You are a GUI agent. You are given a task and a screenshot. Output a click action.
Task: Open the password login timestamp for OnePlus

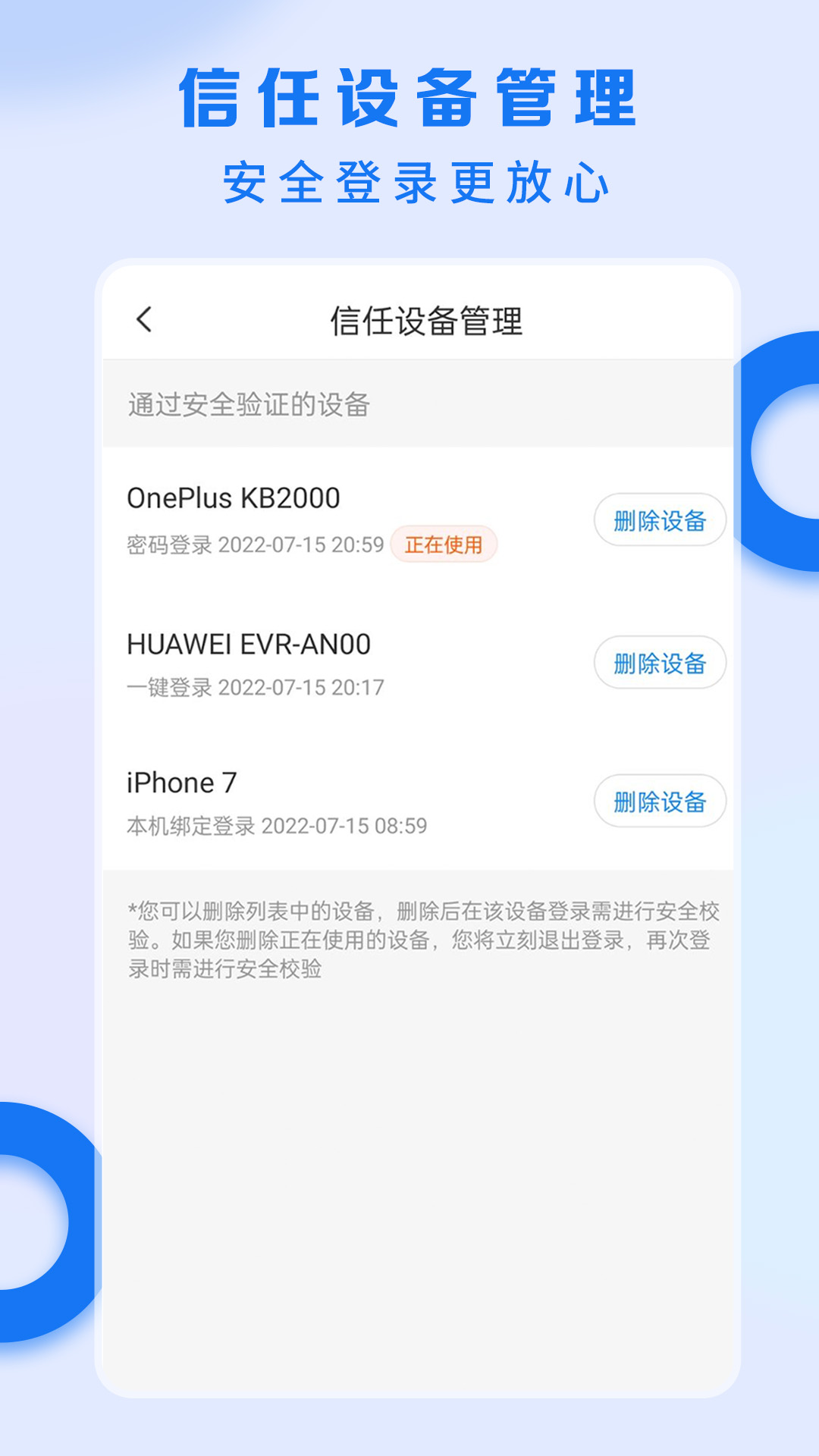click(x=254, y=544)
